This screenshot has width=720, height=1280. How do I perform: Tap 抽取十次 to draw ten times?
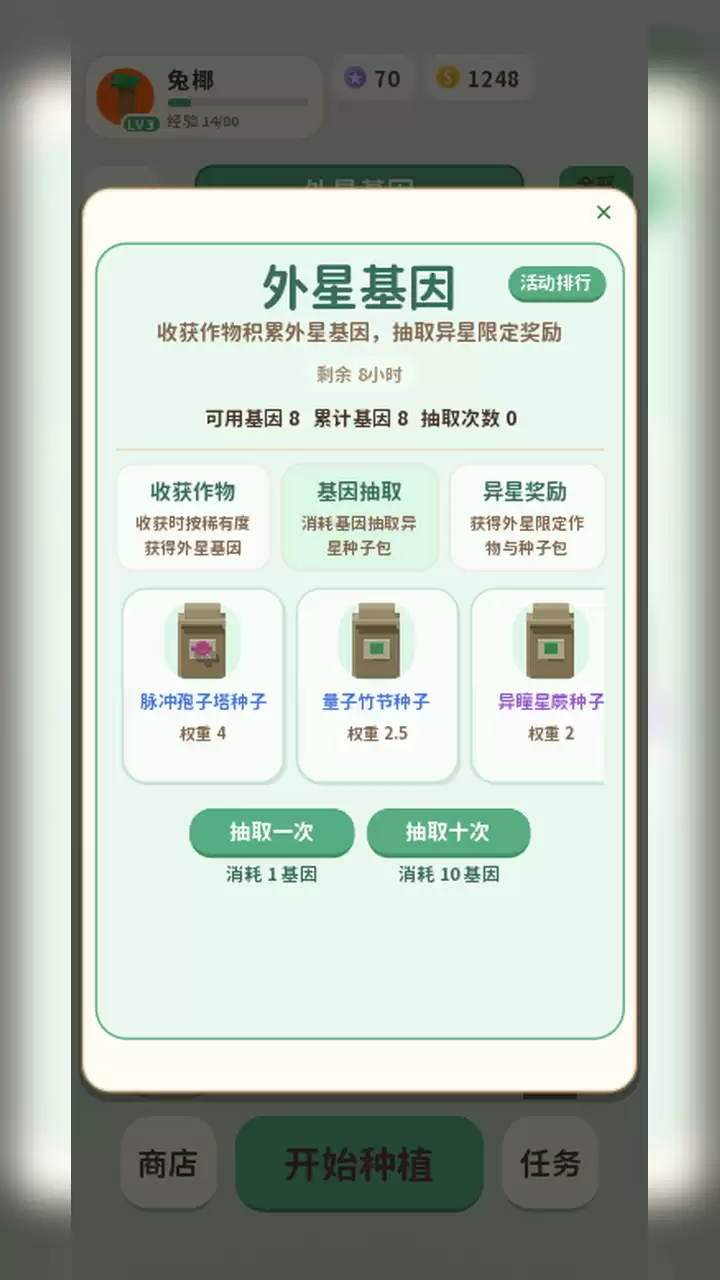448,832
